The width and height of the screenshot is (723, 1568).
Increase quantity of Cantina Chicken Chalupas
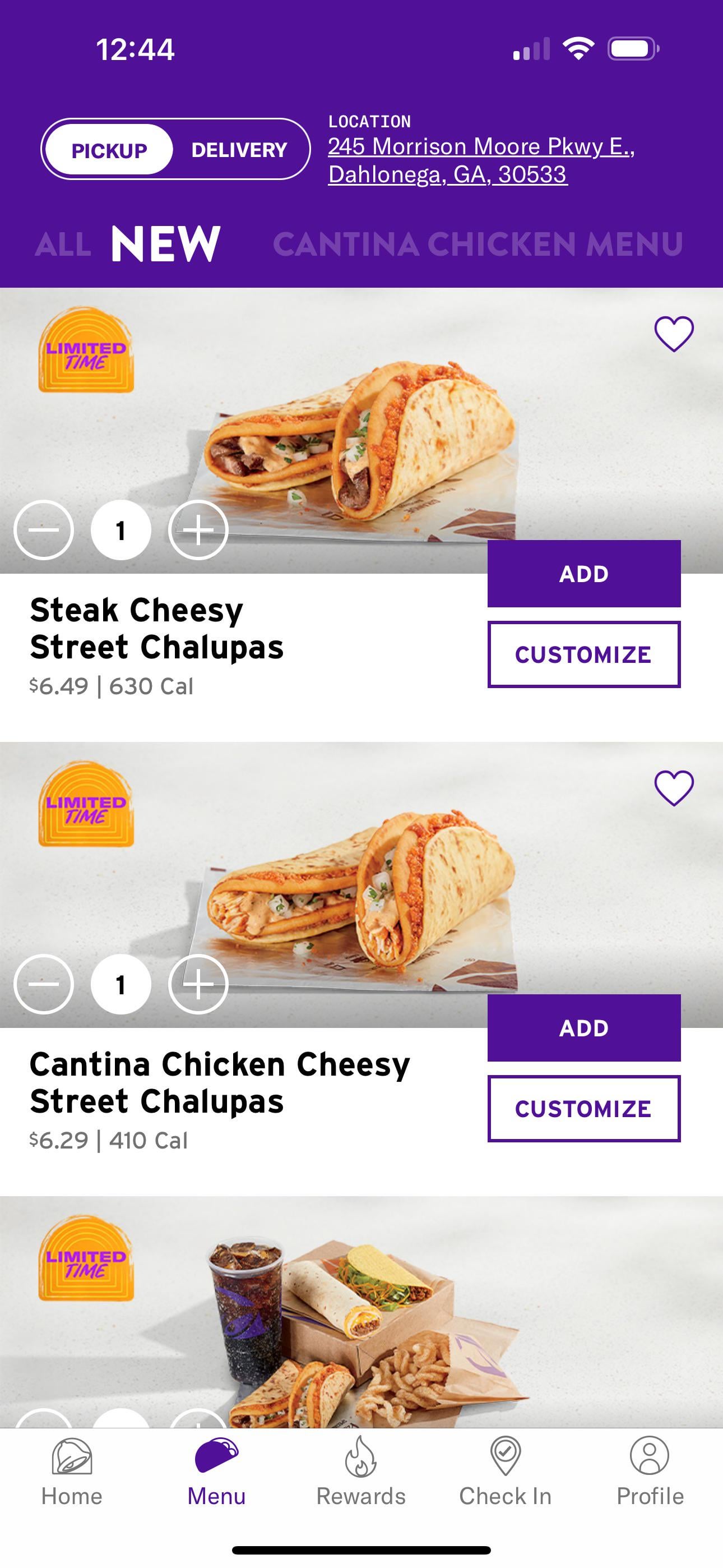click(198, 984)
